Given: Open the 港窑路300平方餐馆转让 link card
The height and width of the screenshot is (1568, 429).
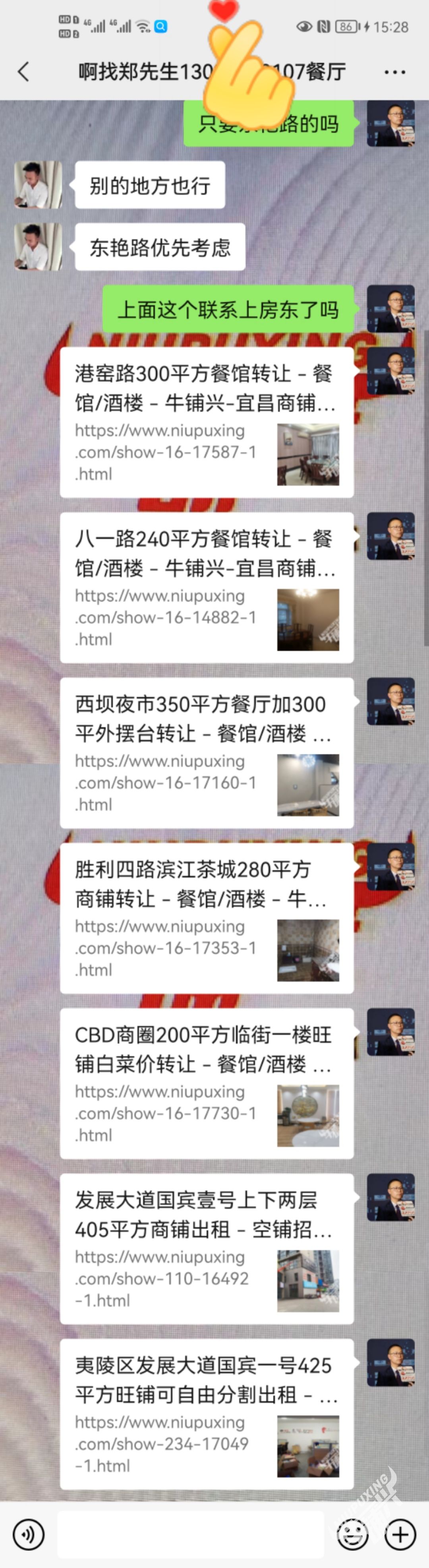Looking at the screenshot, I should coord(206,422).
